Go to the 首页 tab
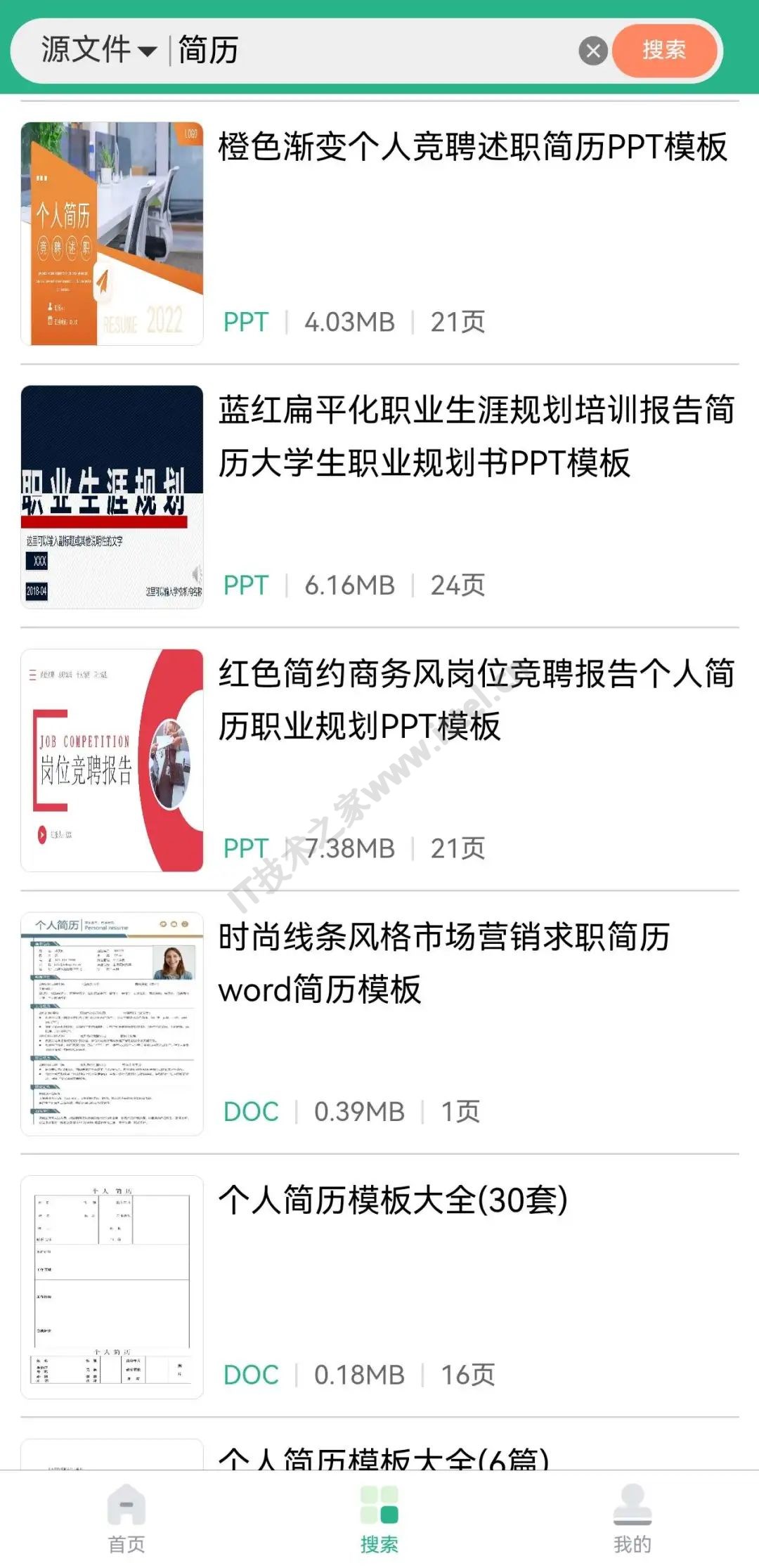The width and height of the screenshot is (759, 1568). (x=126, y=1518)
